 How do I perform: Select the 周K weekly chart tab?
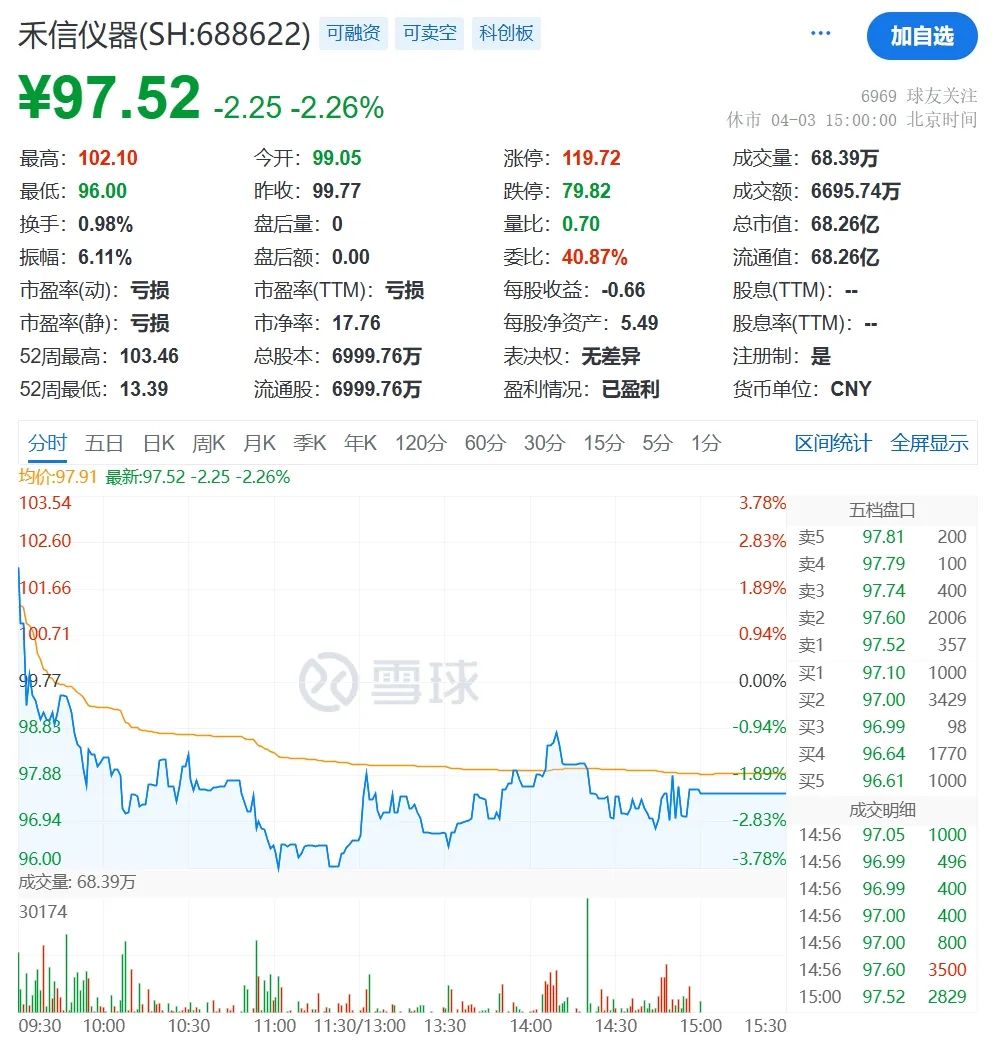pos(209,442)
